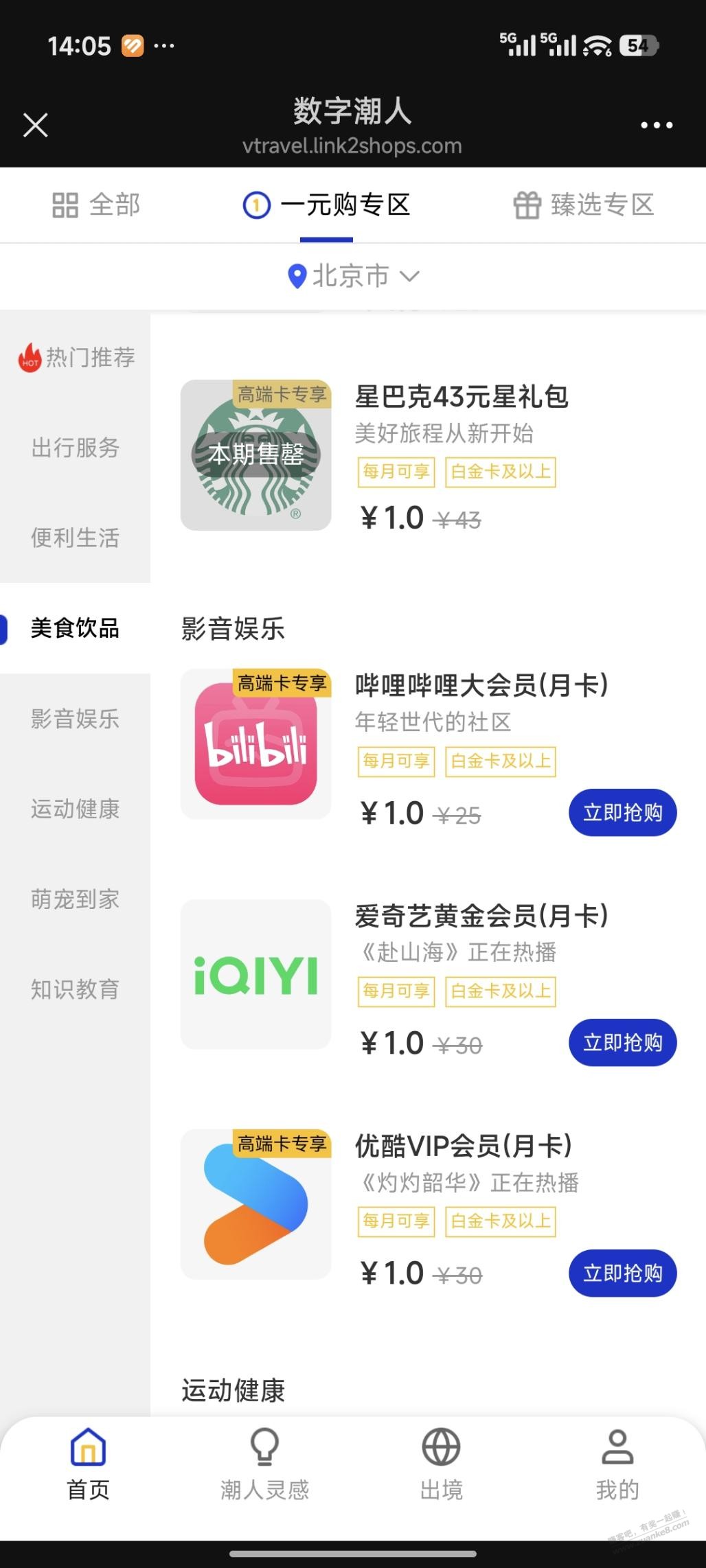
Task: Close the 数字潮人 web page
Action: (x=36, y=125)
